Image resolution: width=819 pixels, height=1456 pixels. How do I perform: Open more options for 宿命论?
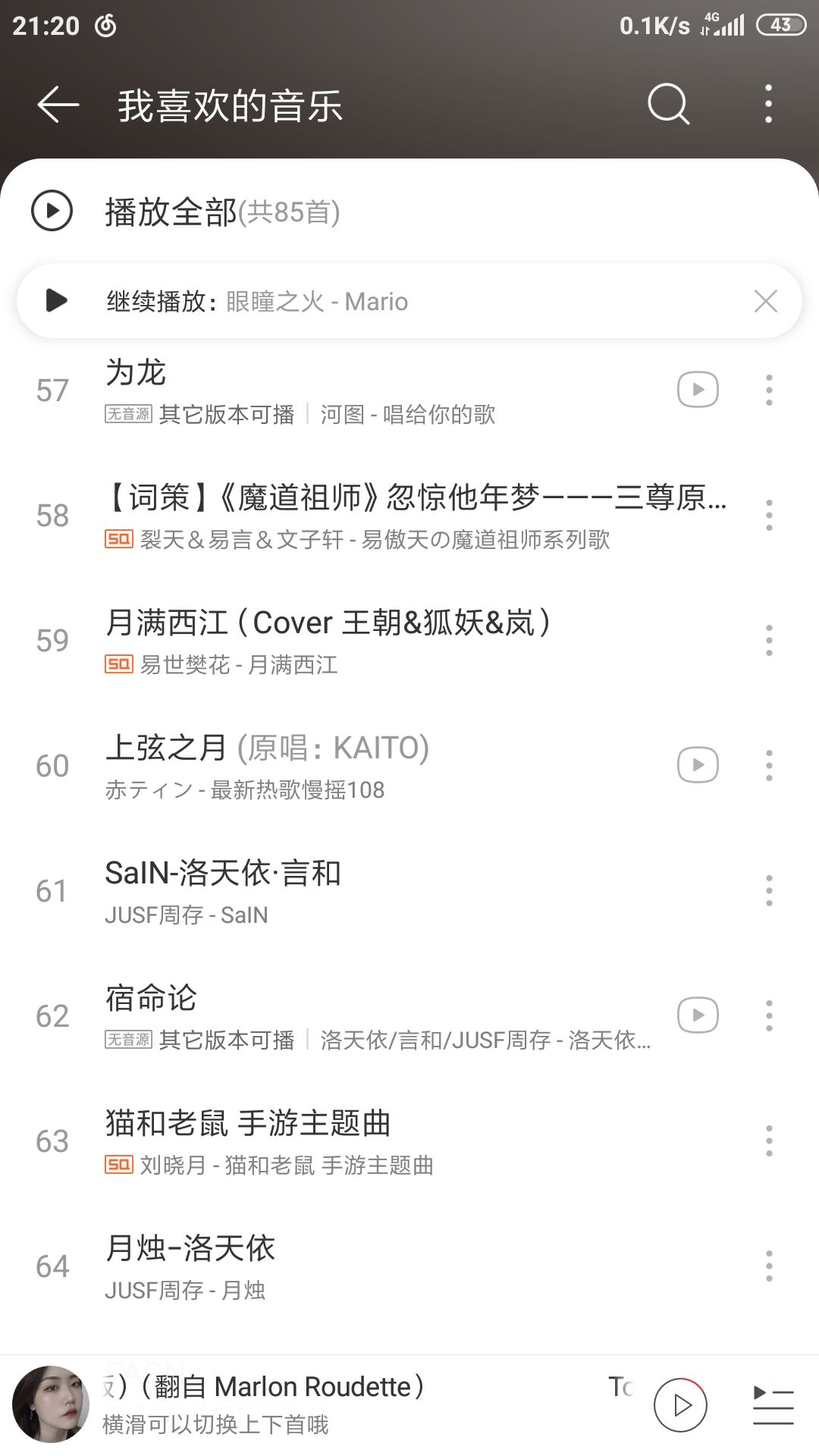point(769,1015)
